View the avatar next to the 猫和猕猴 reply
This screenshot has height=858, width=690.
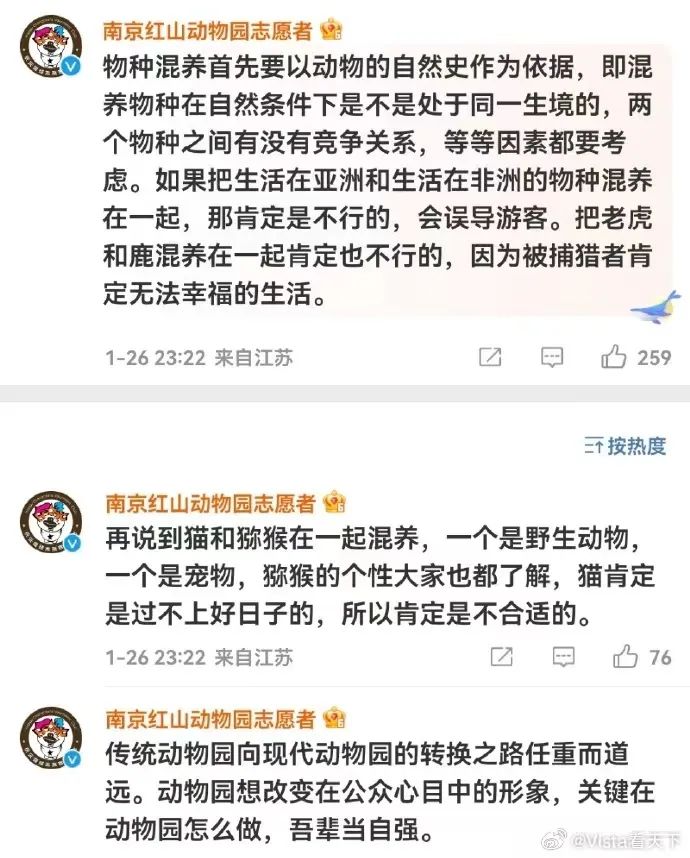[x=50, y=521]
